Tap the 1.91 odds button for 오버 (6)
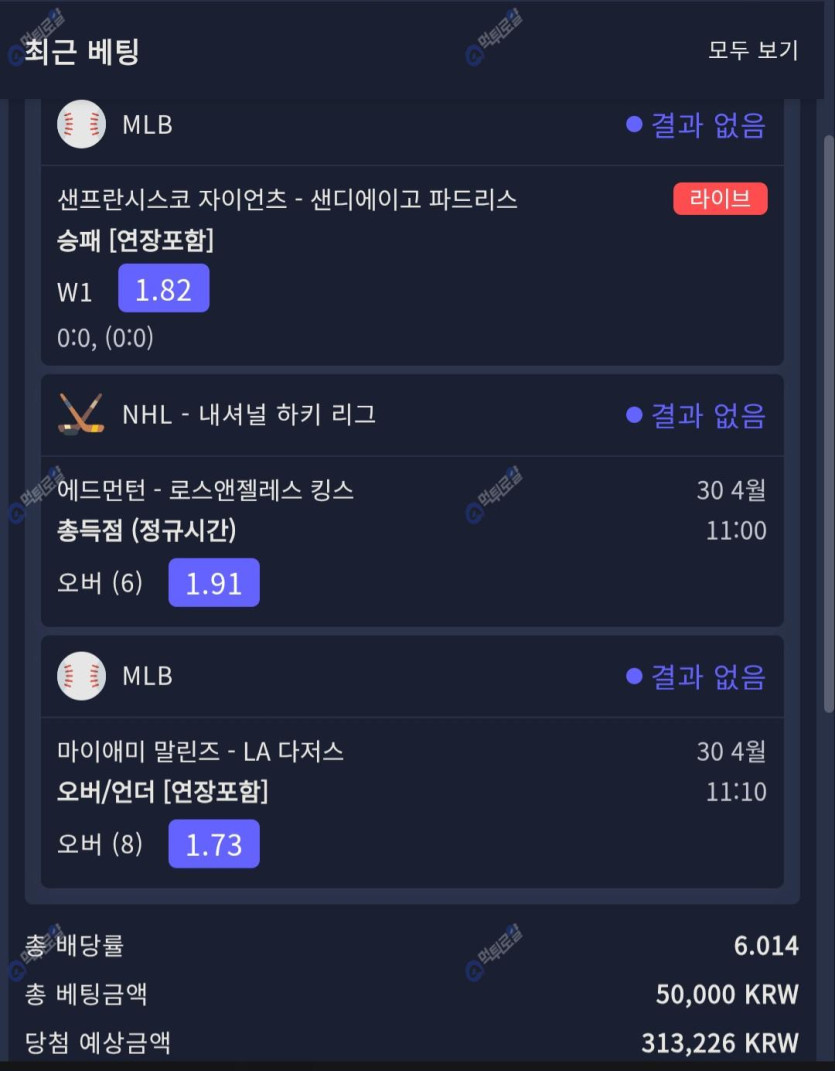 coord(213,583)
